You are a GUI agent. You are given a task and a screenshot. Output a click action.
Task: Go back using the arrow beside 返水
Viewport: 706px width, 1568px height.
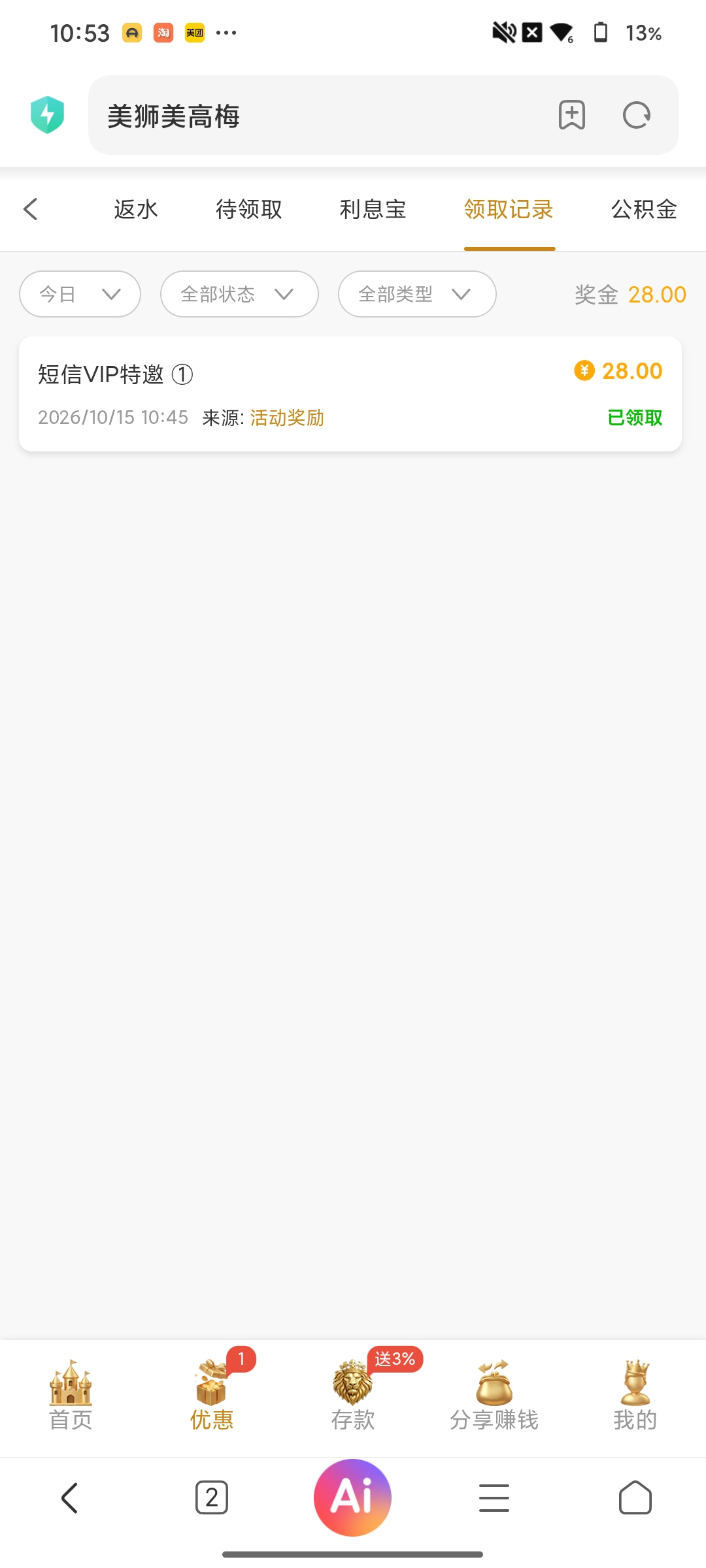(30, 209)
